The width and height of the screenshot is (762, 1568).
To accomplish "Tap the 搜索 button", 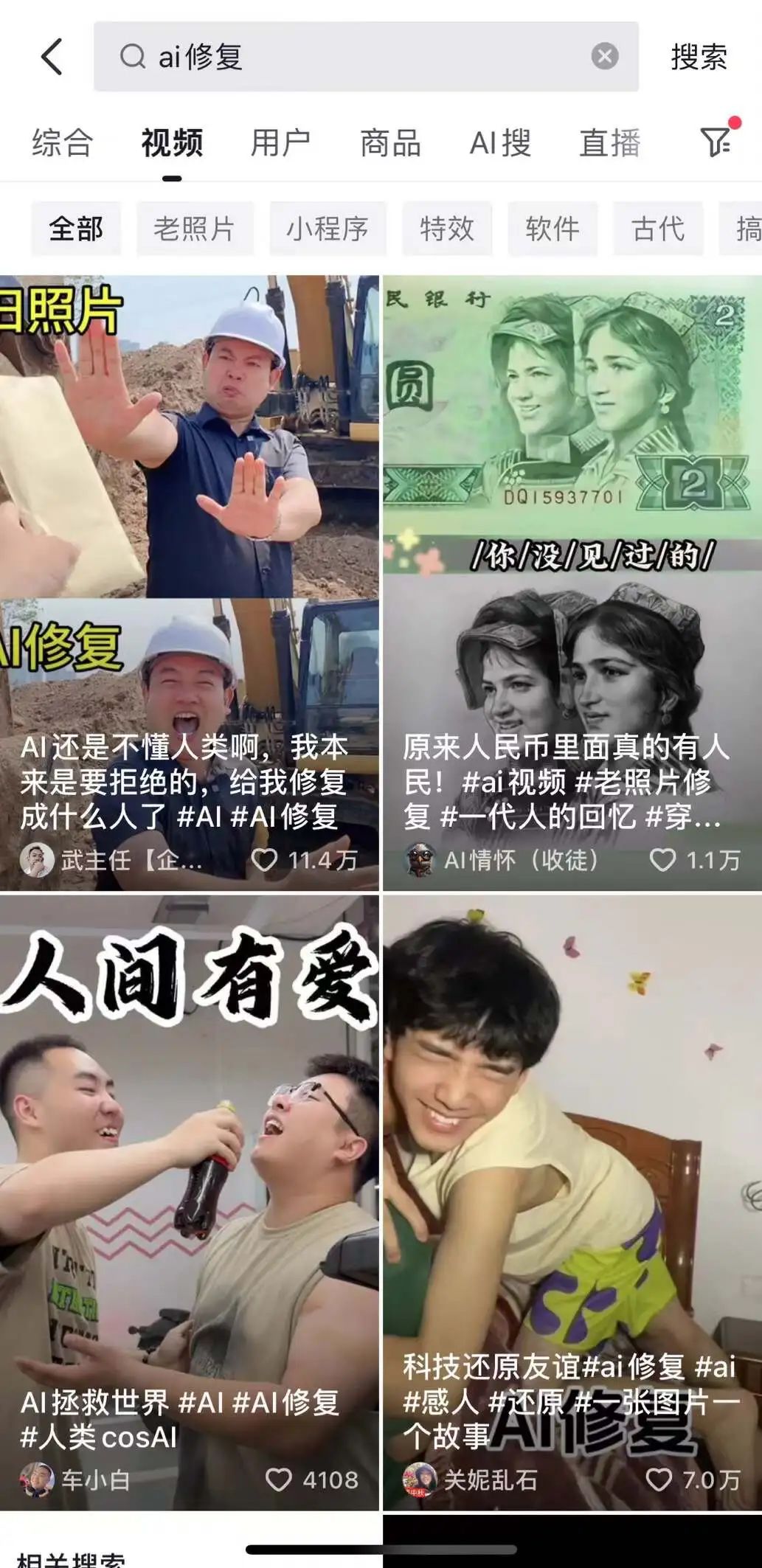I will 698,57.
